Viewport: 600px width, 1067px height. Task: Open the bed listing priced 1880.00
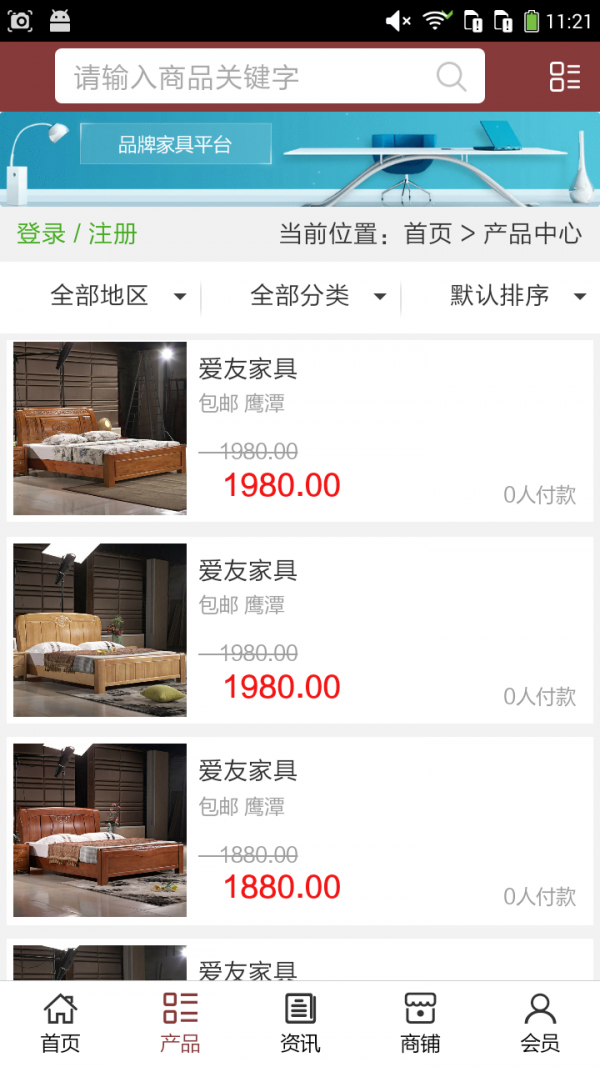300,830
